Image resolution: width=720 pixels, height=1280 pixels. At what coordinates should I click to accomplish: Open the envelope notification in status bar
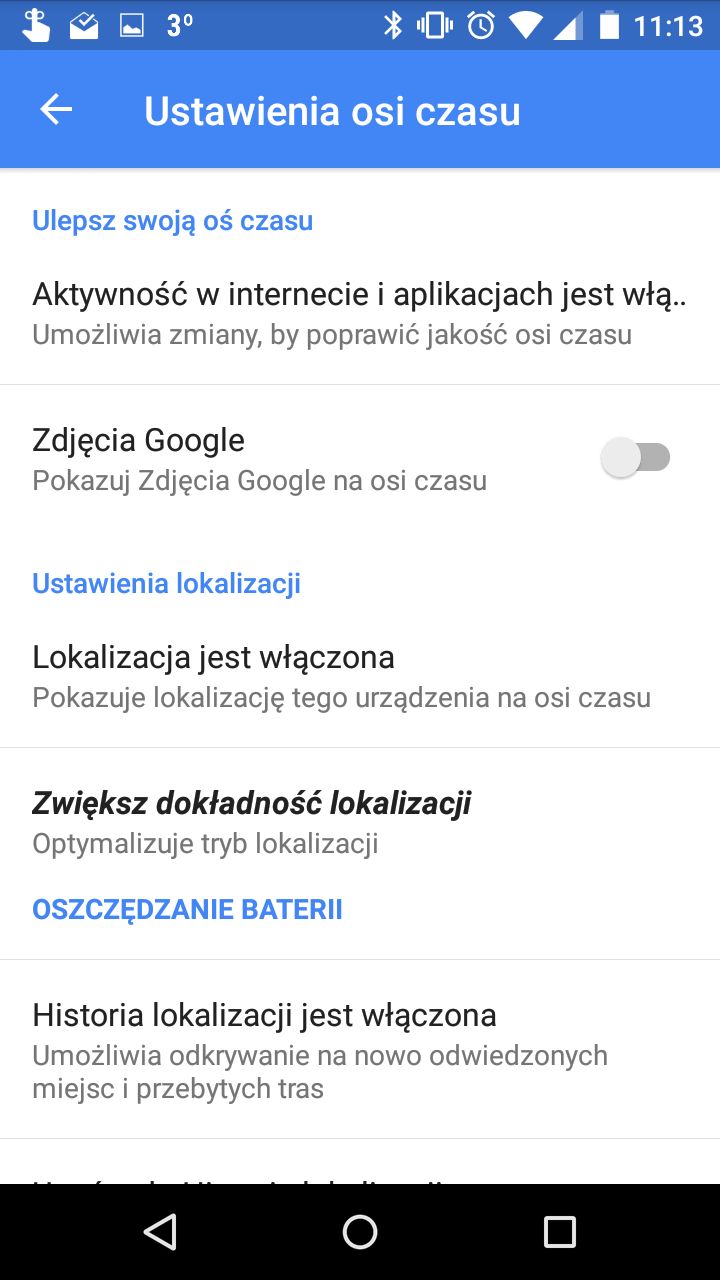85,24
